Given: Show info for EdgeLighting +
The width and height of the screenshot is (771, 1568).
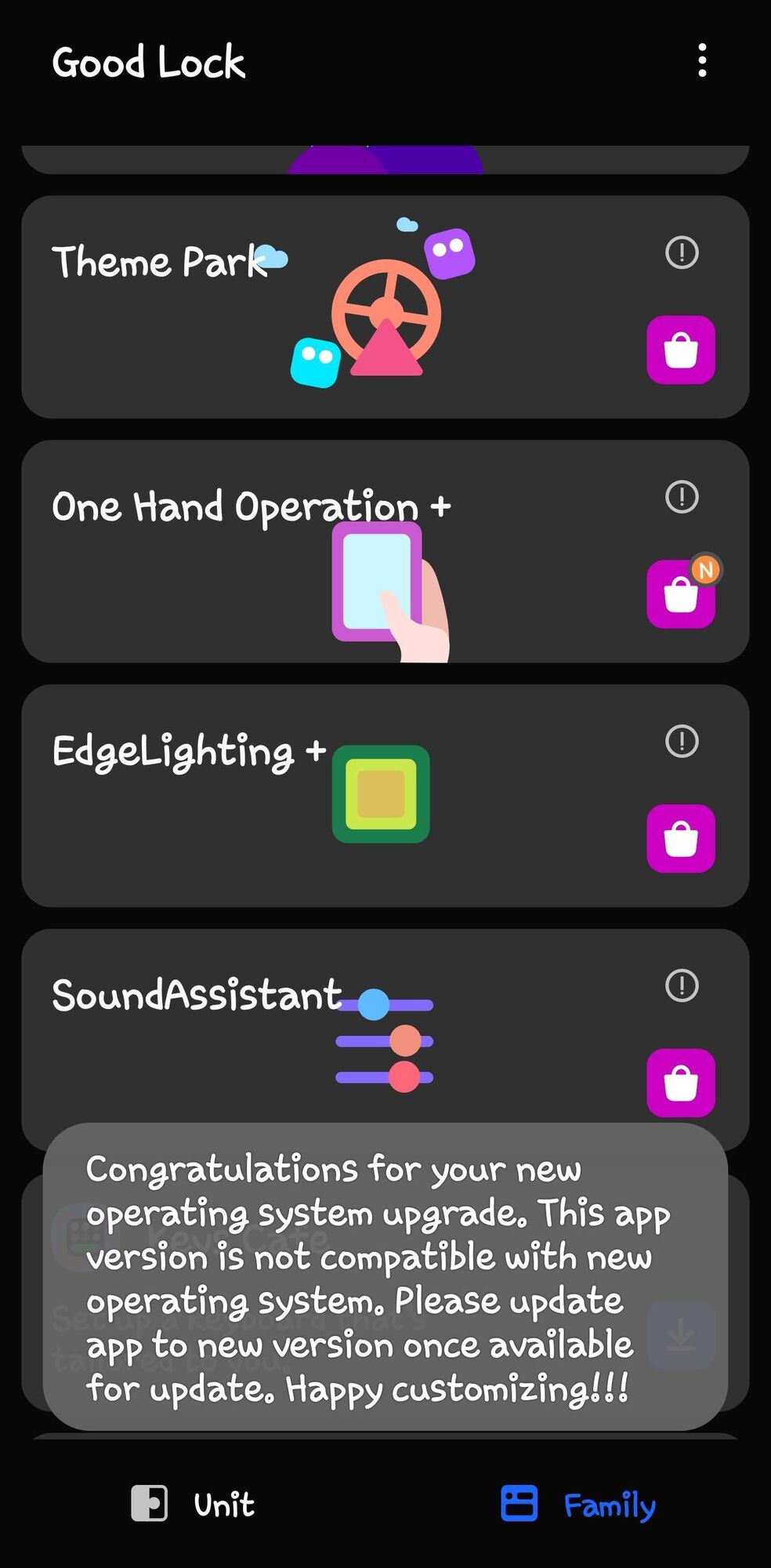Looking at the screenshot, I should pyautogui.click(x=682, y=741).
